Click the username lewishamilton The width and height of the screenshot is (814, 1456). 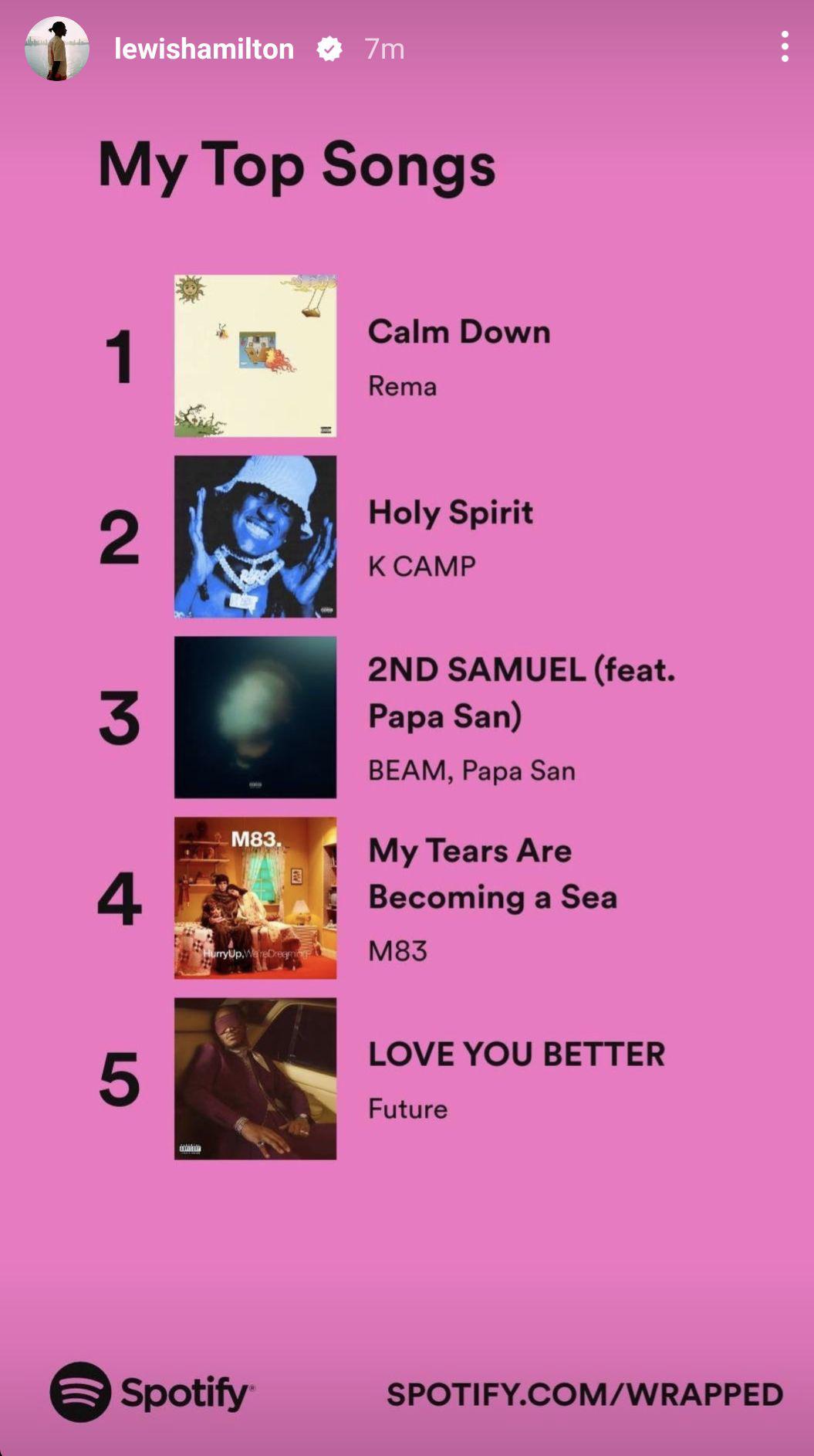point(203,49)
